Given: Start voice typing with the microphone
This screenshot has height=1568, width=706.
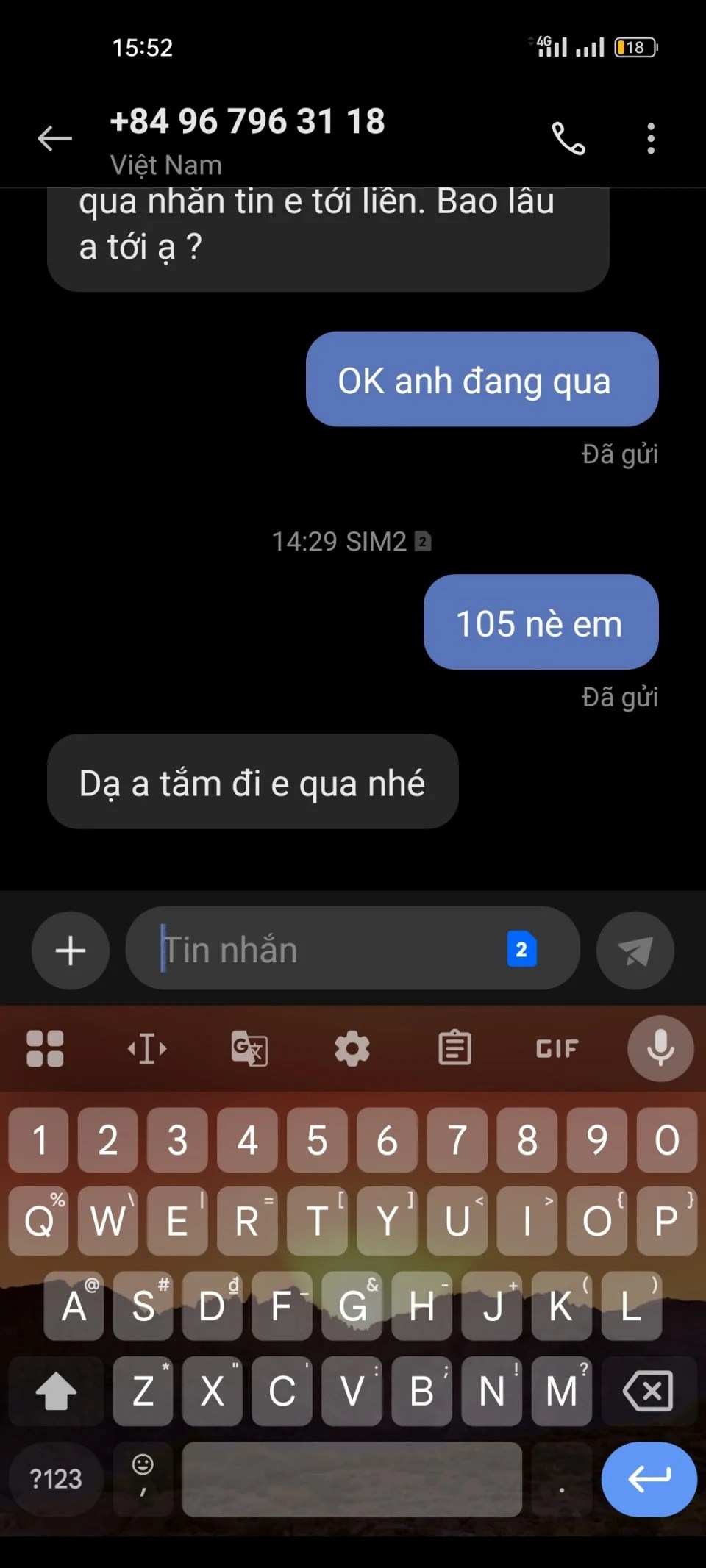Looking at the screenshot, I should 660,1048.
